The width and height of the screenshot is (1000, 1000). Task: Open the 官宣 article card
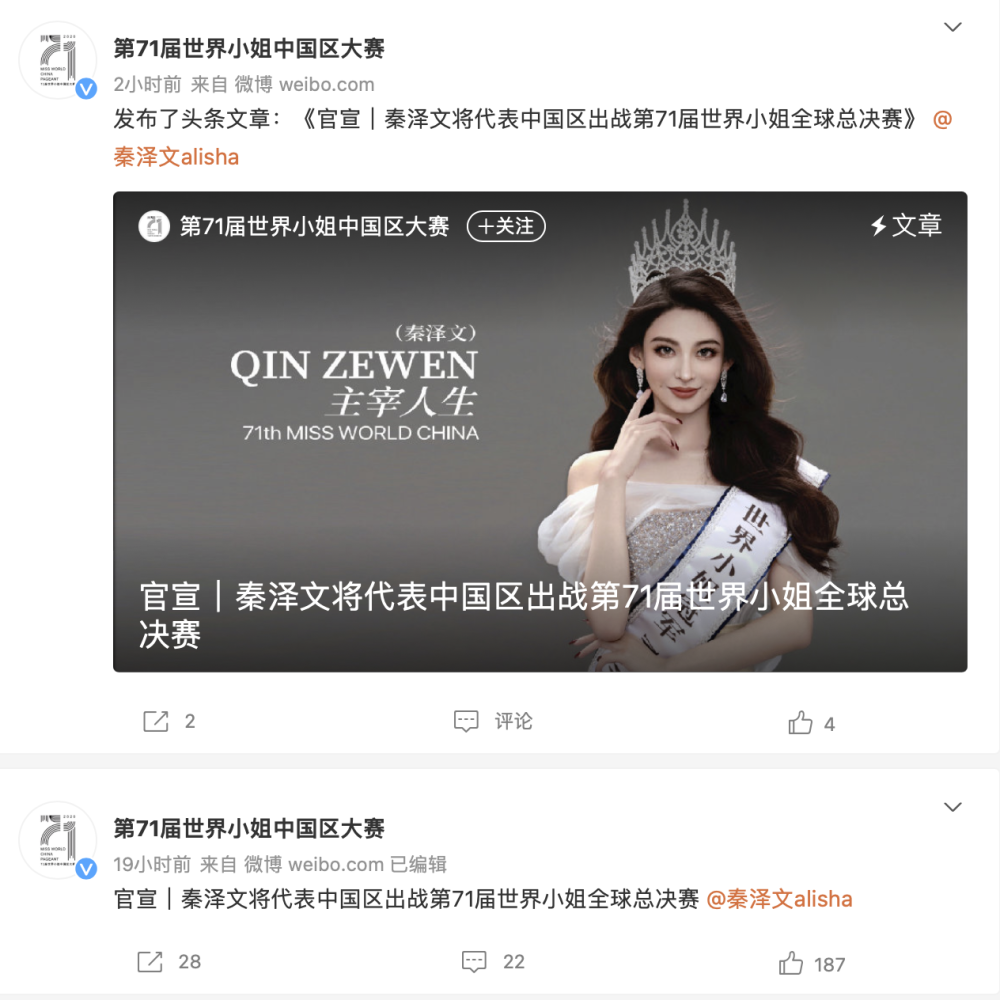point(540,431)
